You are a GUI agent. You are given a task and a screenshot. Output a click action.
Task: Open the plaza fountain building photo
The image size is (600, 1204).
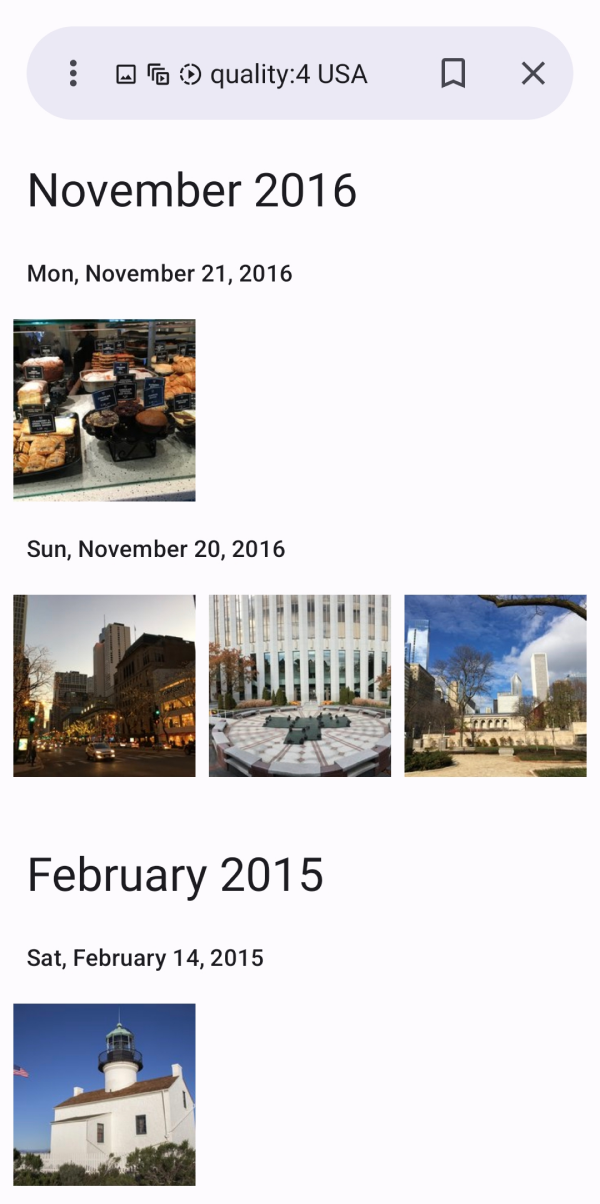(300, 686)
